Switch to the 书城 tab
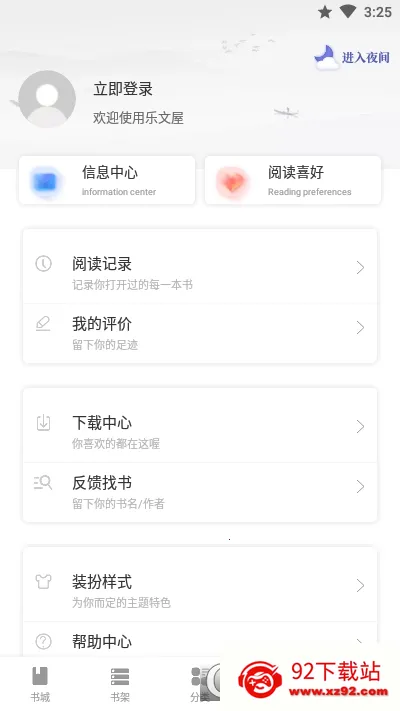The image size is (400, 711). pyautogui.click(x=40, y=684)
